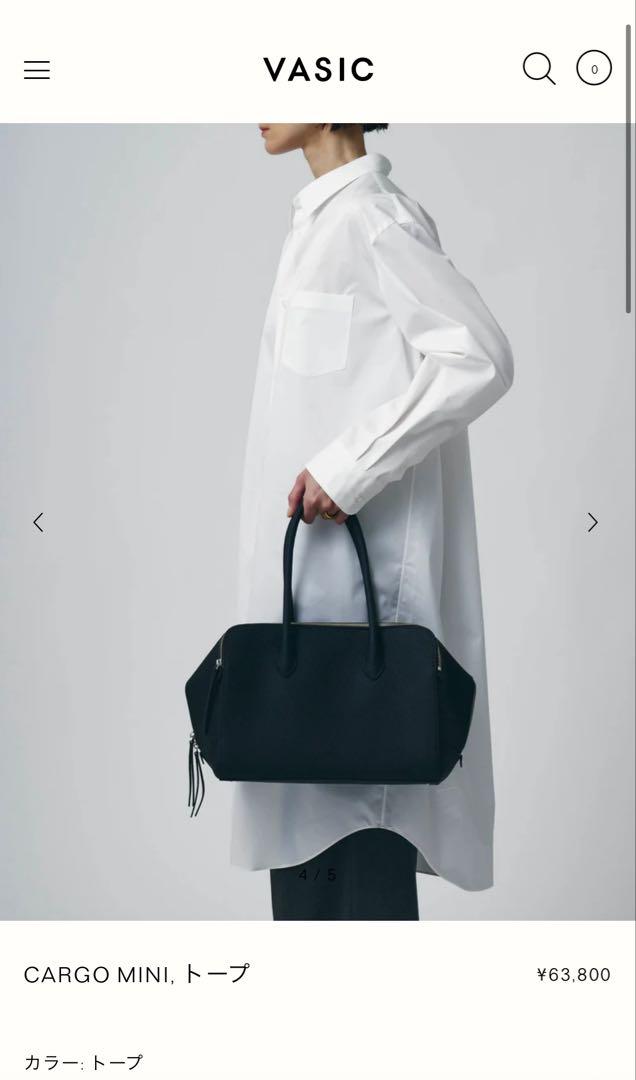636x1080 pixels.
Task: Open the search icon
Action: coord(539,69)
